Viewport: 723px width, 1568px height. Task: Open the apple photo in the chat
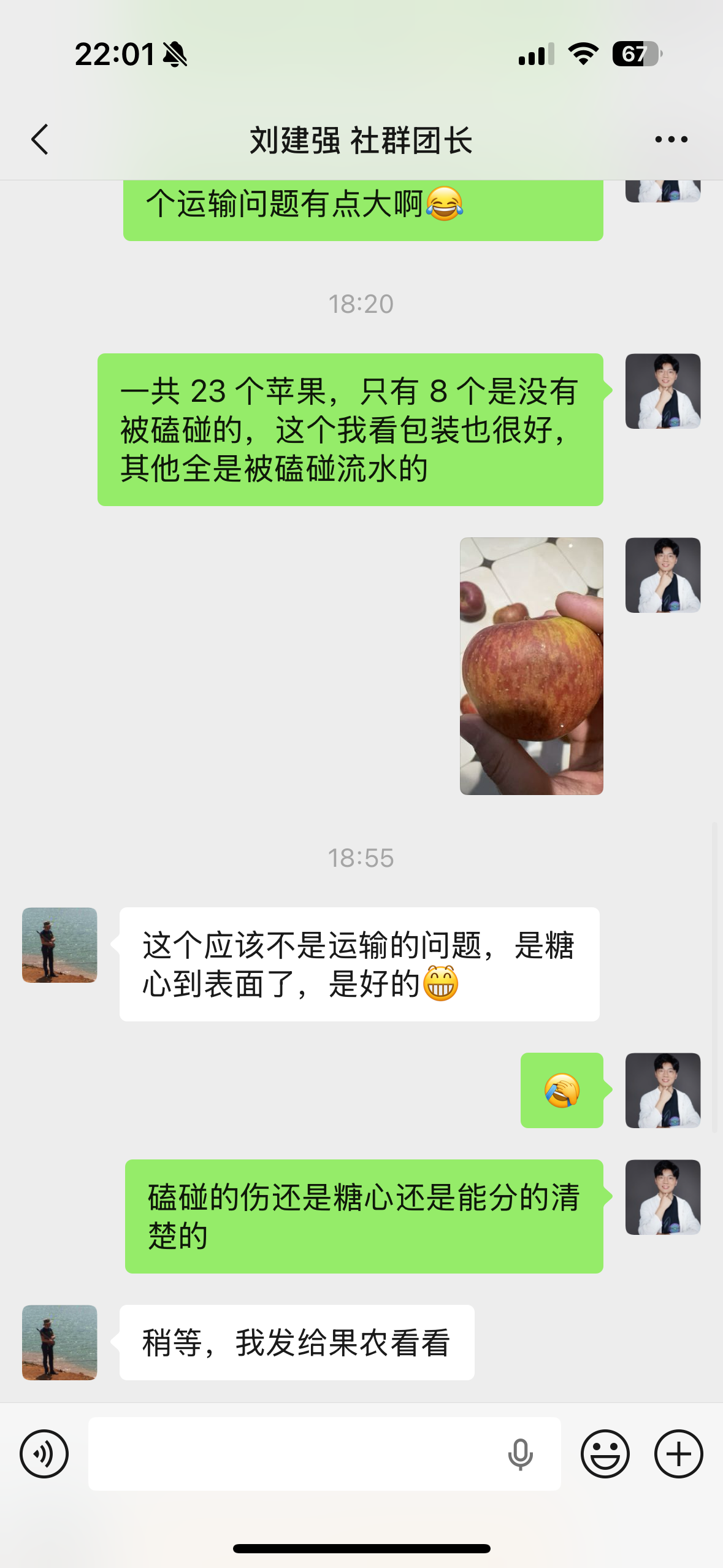[531, 666]
